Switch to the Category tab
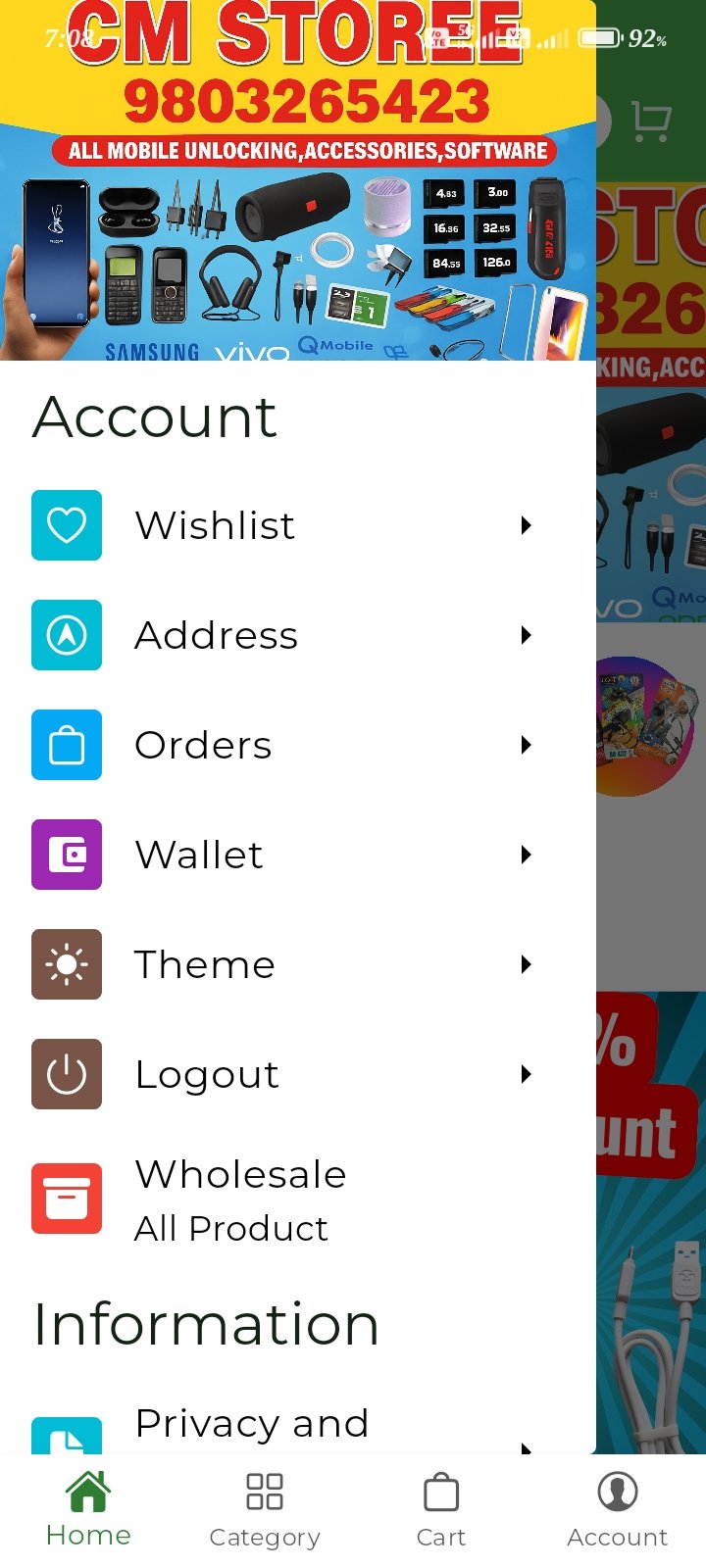 click(265, 1509)
